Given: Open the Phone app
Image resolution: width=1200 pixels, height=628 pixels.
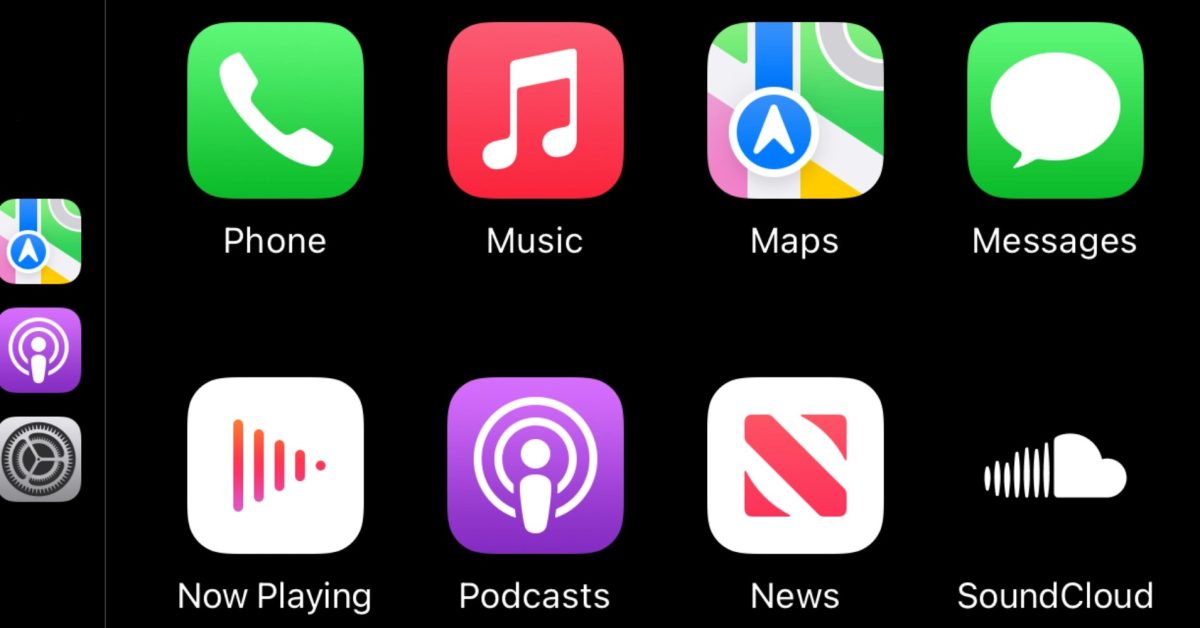Looking at the screenshot, I should [275, 110].
